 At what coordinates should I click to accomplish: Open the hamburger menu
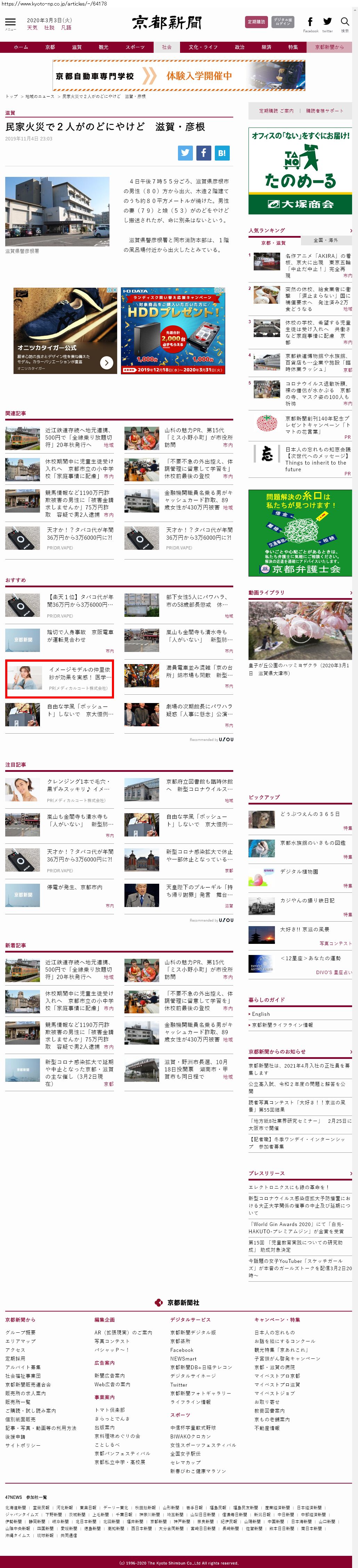[10, 23]
